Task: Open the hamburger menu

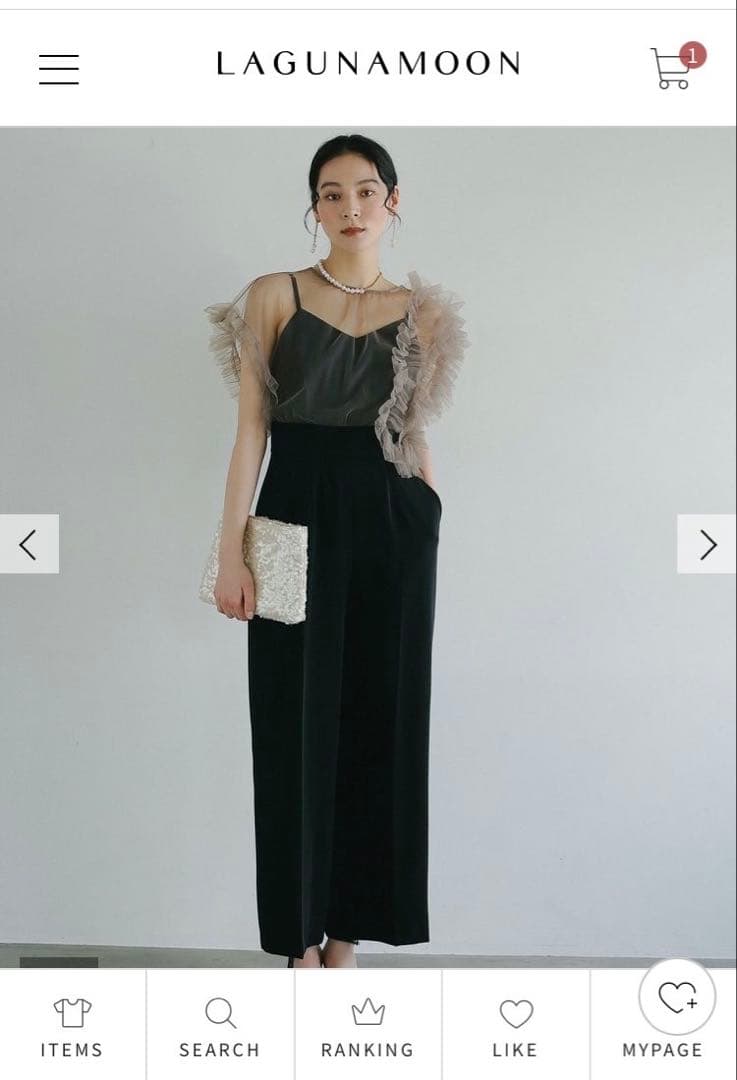Action: 59,68
